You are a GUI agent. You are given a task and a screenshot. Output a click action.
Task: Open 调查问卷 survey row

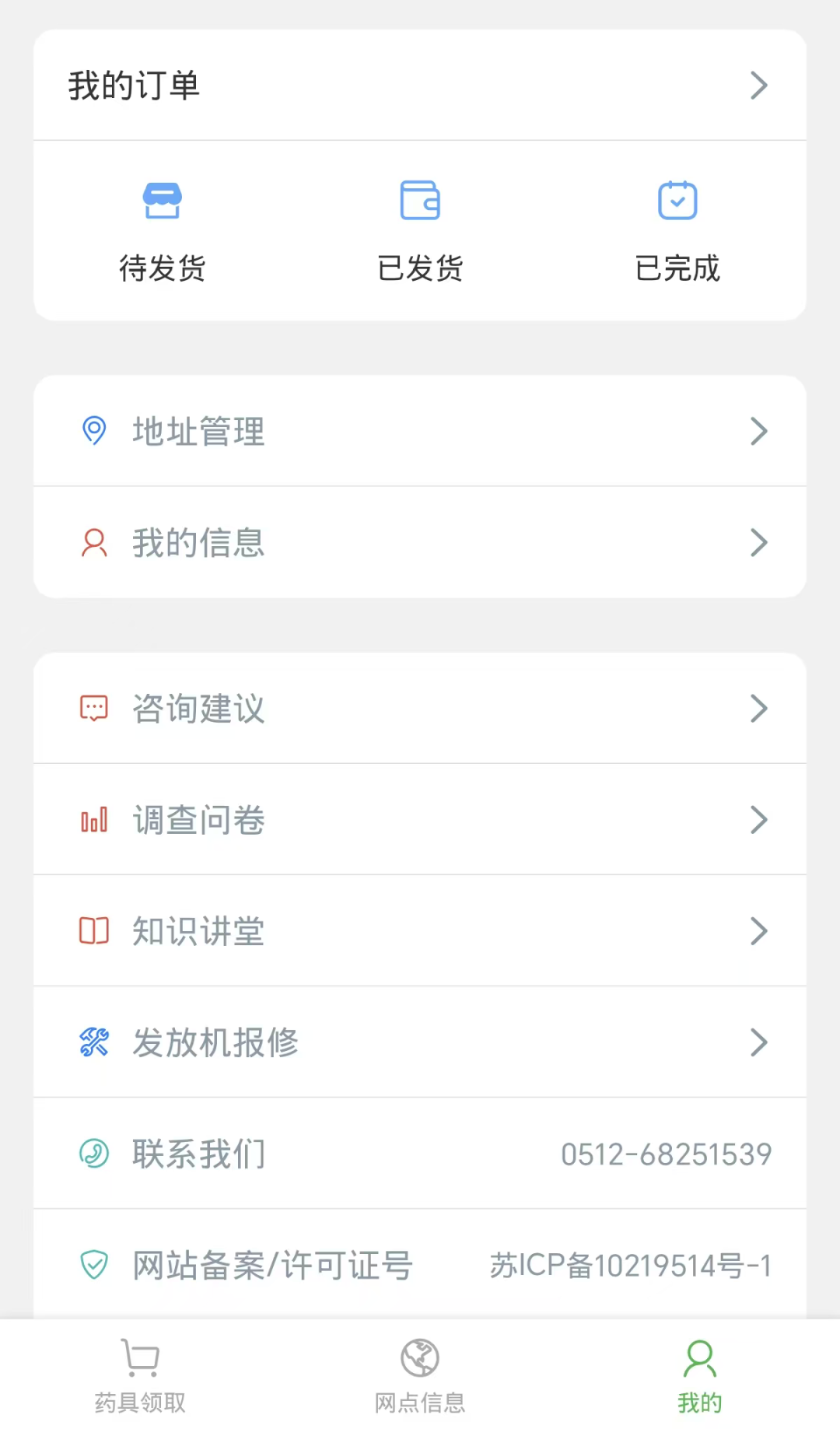(x=420, y=820)
